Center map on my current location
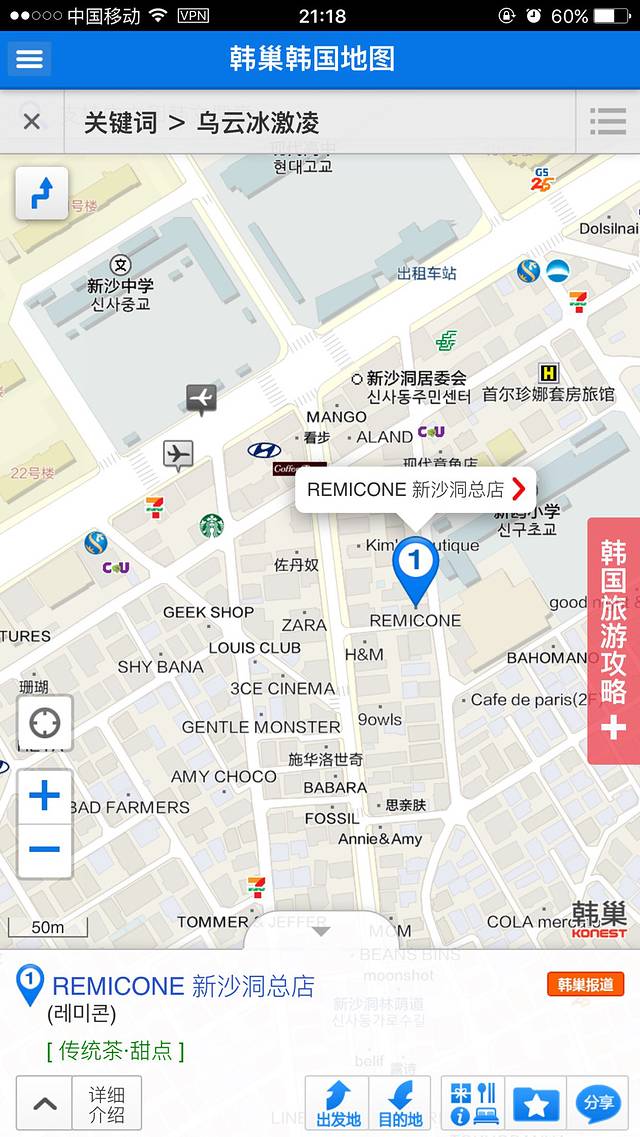This screenshot has width=640, height=1137. [x=45, y=722]
